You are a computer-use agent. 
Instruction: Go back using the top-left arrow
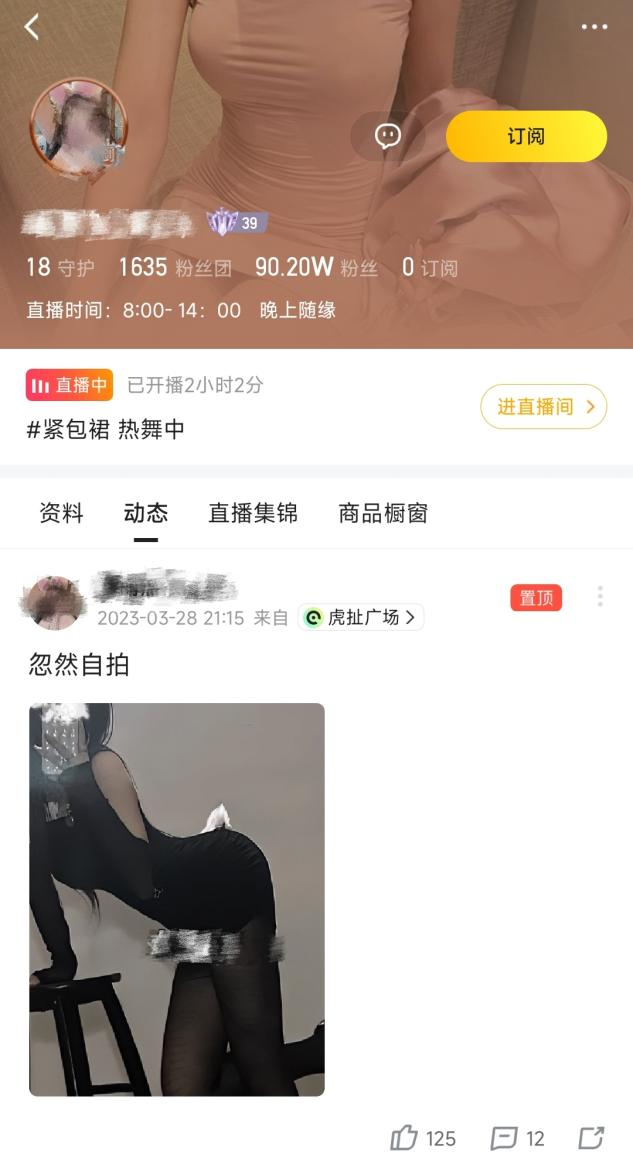click(x=32, y=27)
